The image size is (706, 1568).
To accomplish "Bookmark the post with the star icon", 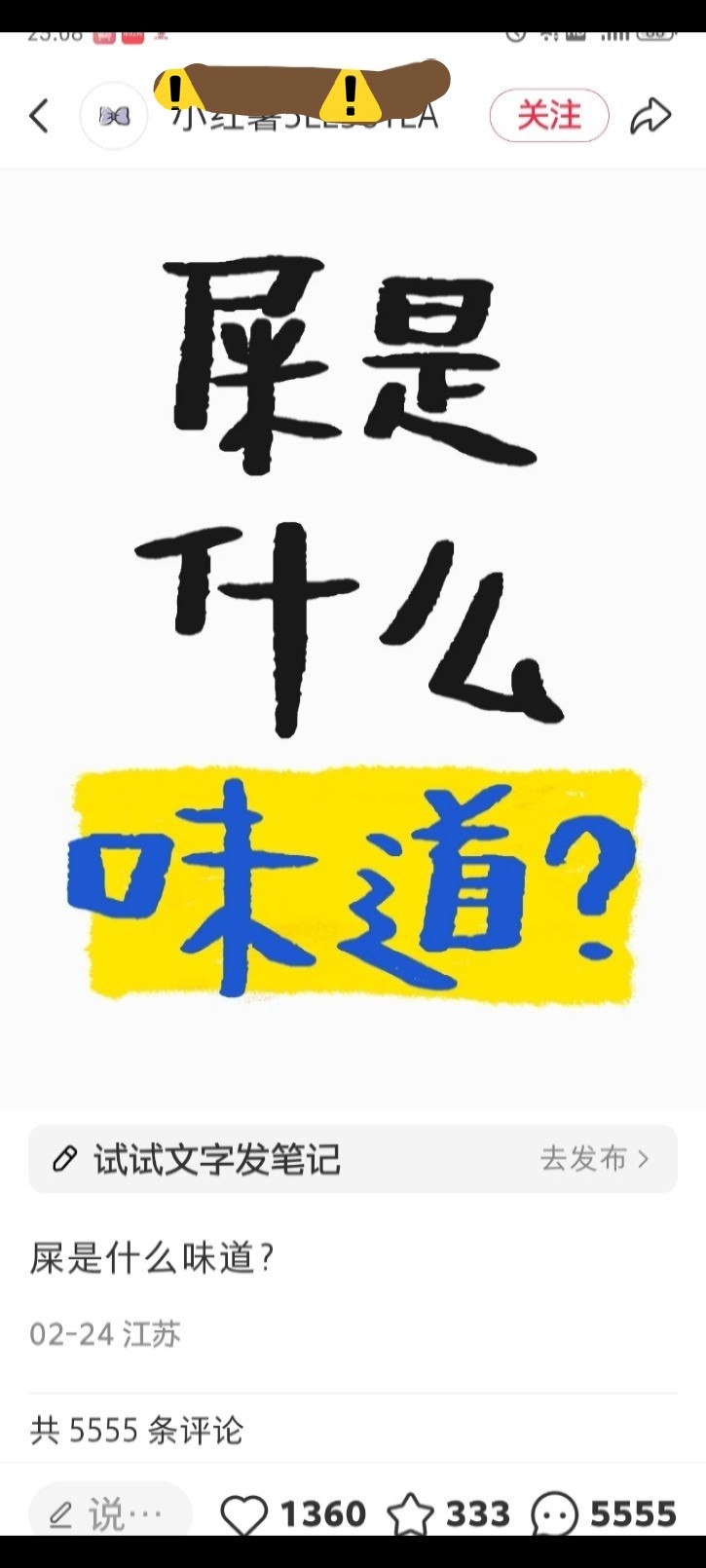I will (x=410, y=1514).
